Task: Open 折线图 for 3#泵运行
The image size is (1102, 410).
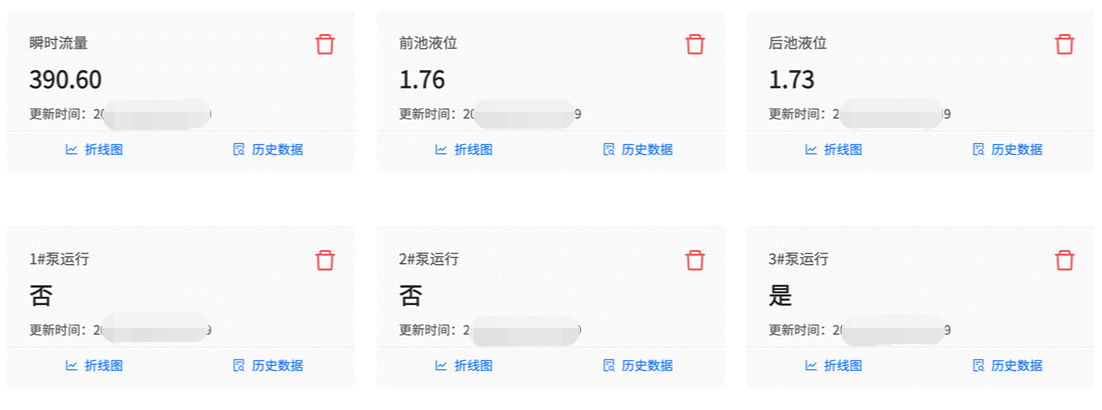Action: click(x=834, y=366)
